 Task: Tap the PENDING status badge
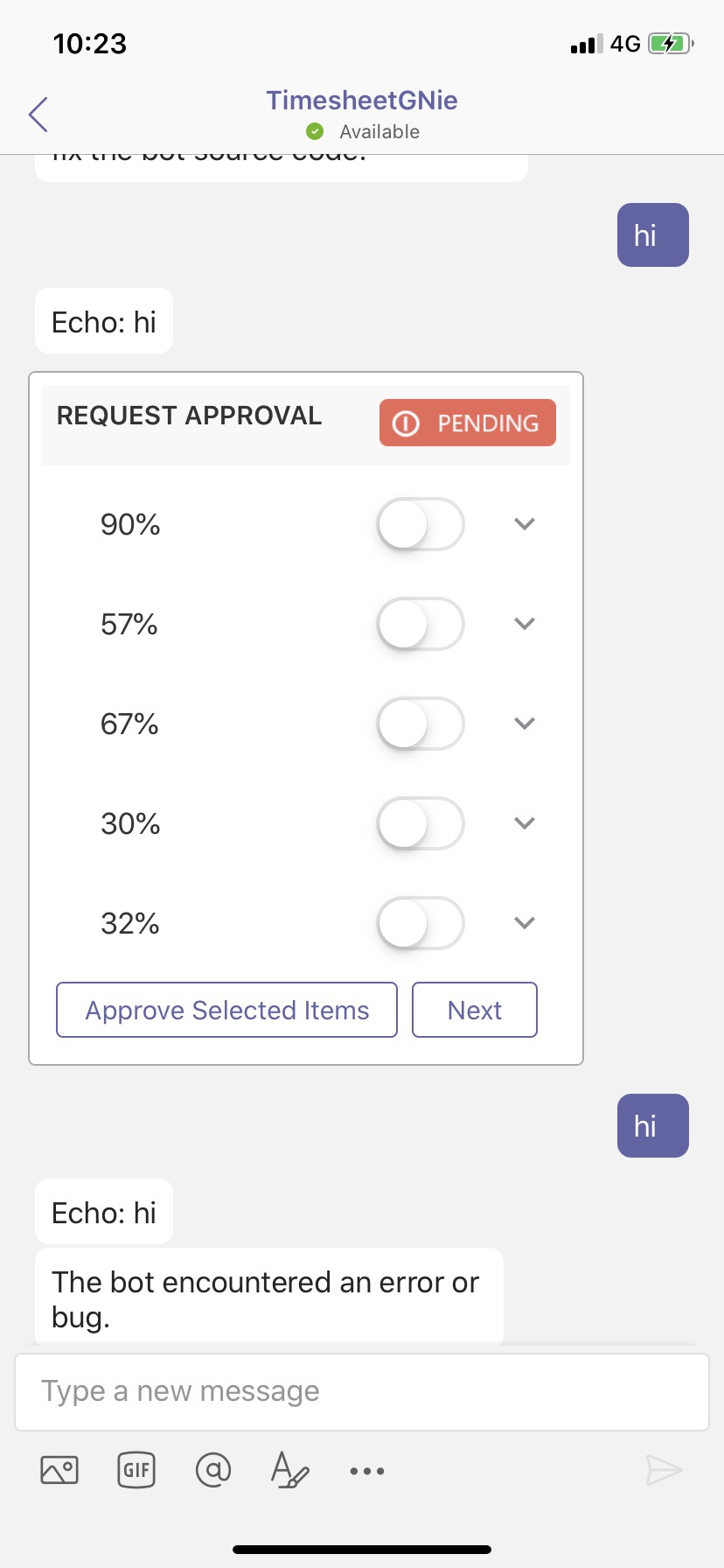[467, 423]
